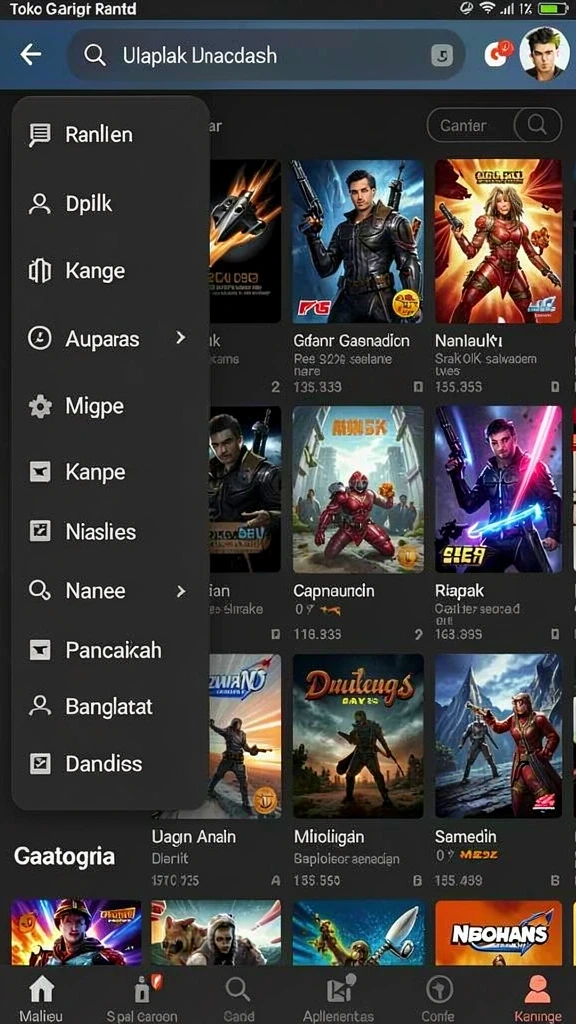Open Migpe settings entry
This screenshot has height=1024, width=576.
[x=110, y=406]
